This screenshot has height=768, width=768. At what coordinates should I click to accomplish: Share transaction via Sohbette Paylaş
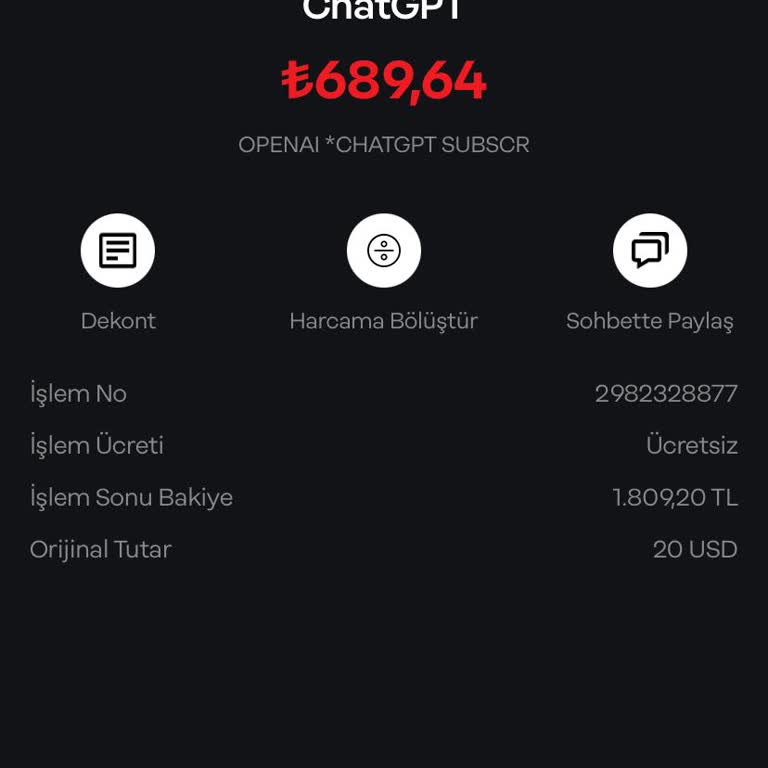point(650,251)
